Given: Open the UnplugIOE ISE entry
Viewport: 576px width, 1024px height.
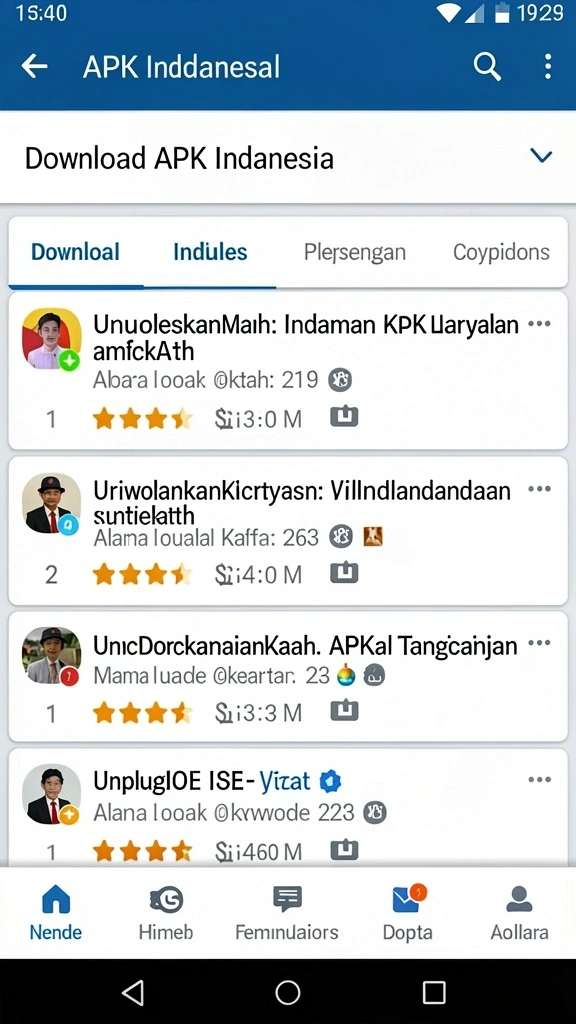Looking at the screenshot, I should tap(288, 808).
